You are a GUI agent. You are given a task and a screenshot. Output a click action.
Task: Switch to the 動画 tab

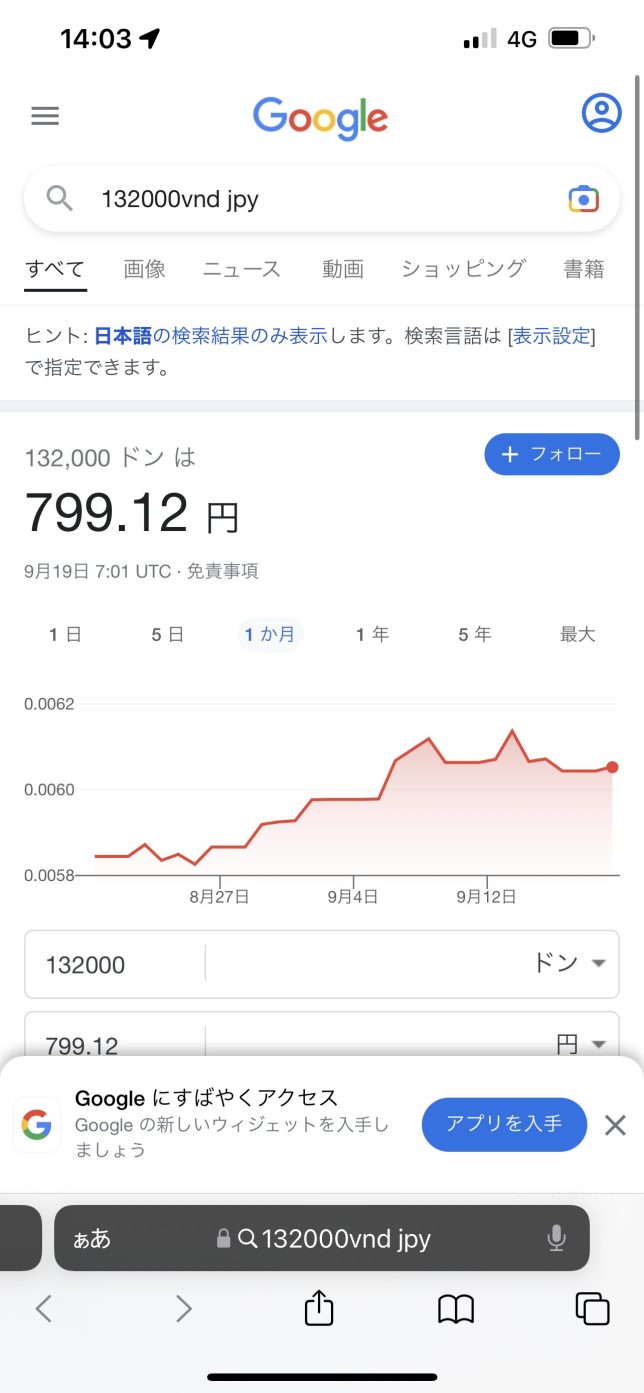(x=343, y=269)
